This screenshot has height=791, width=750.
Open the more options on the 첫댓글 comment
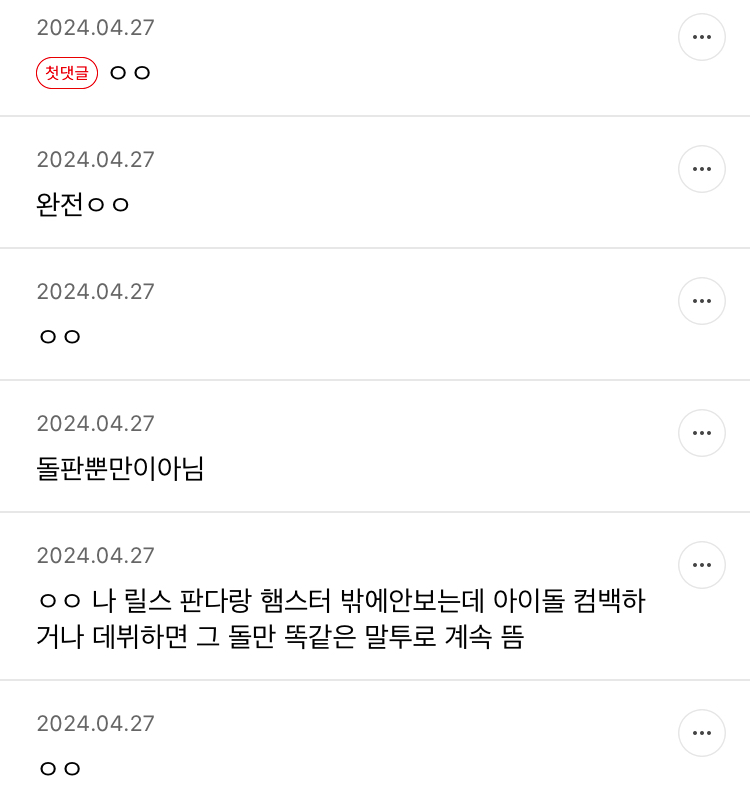[x=702, y=37]
